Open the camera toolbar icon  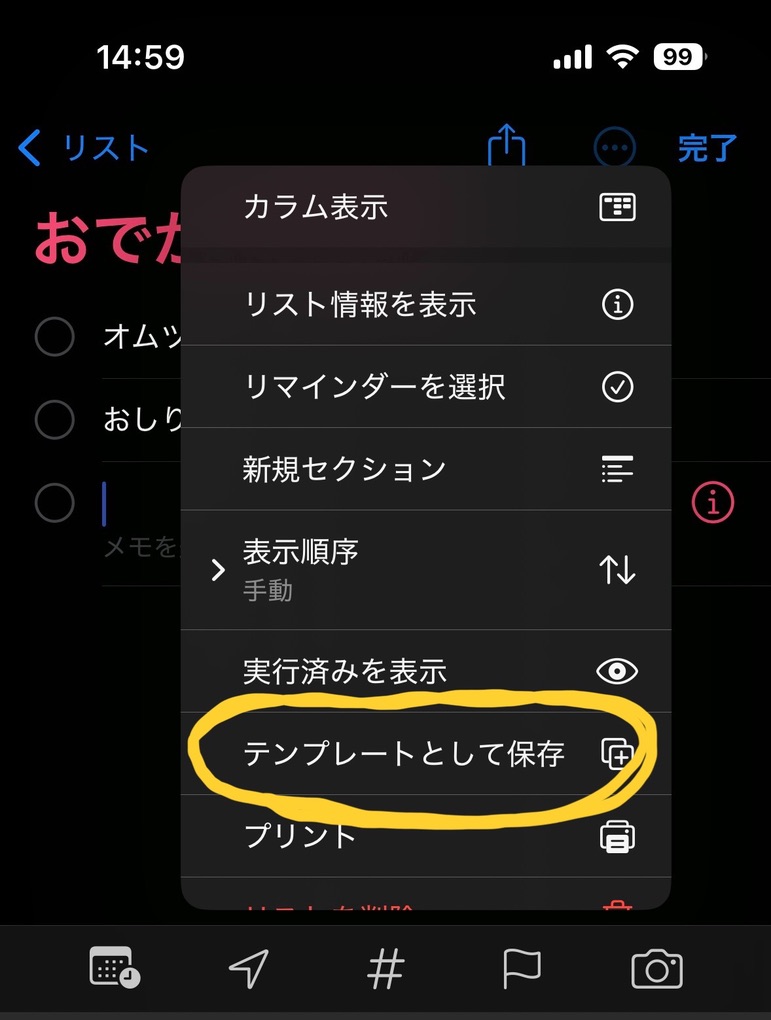[x=656, y=968]
